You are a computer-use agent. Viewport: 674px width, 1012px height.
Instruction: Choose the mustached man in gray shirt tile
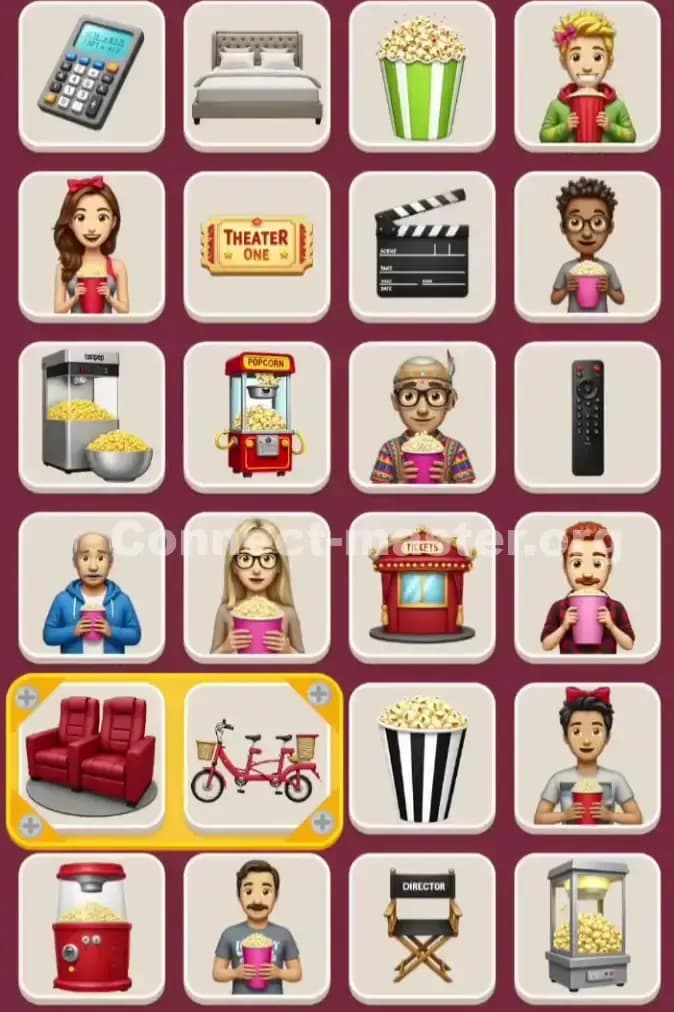click(x=257, y=927)
